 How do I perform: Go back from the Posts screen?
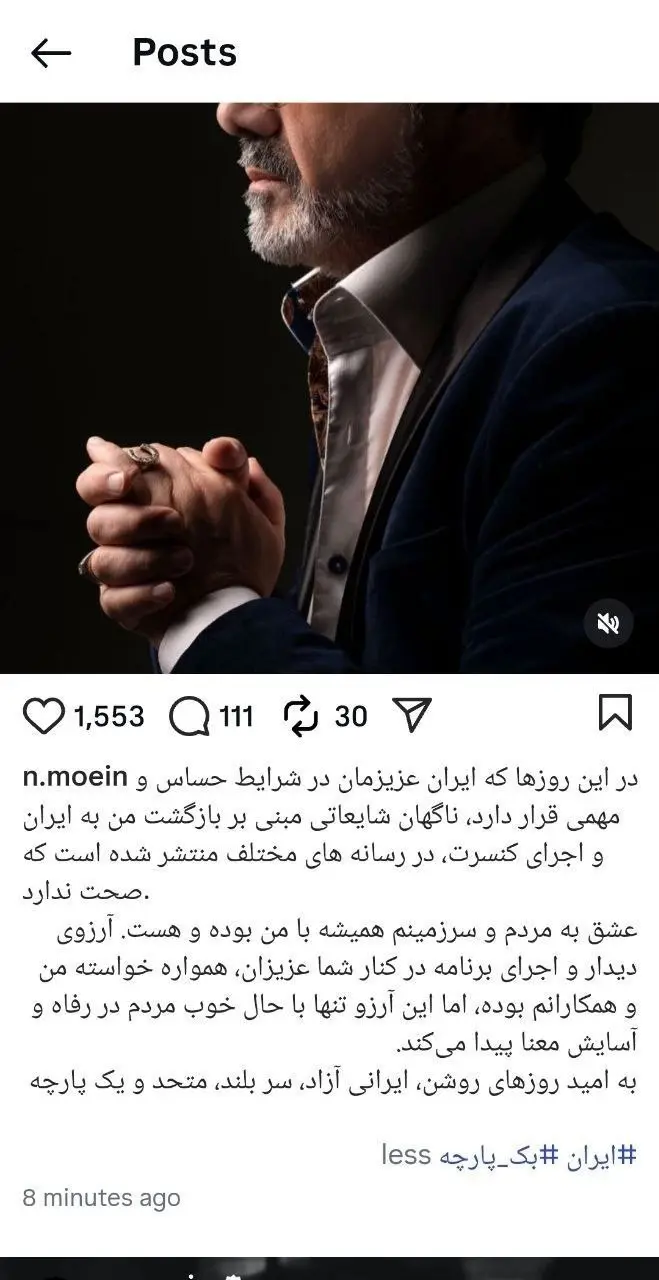click(x=51, y=53)
